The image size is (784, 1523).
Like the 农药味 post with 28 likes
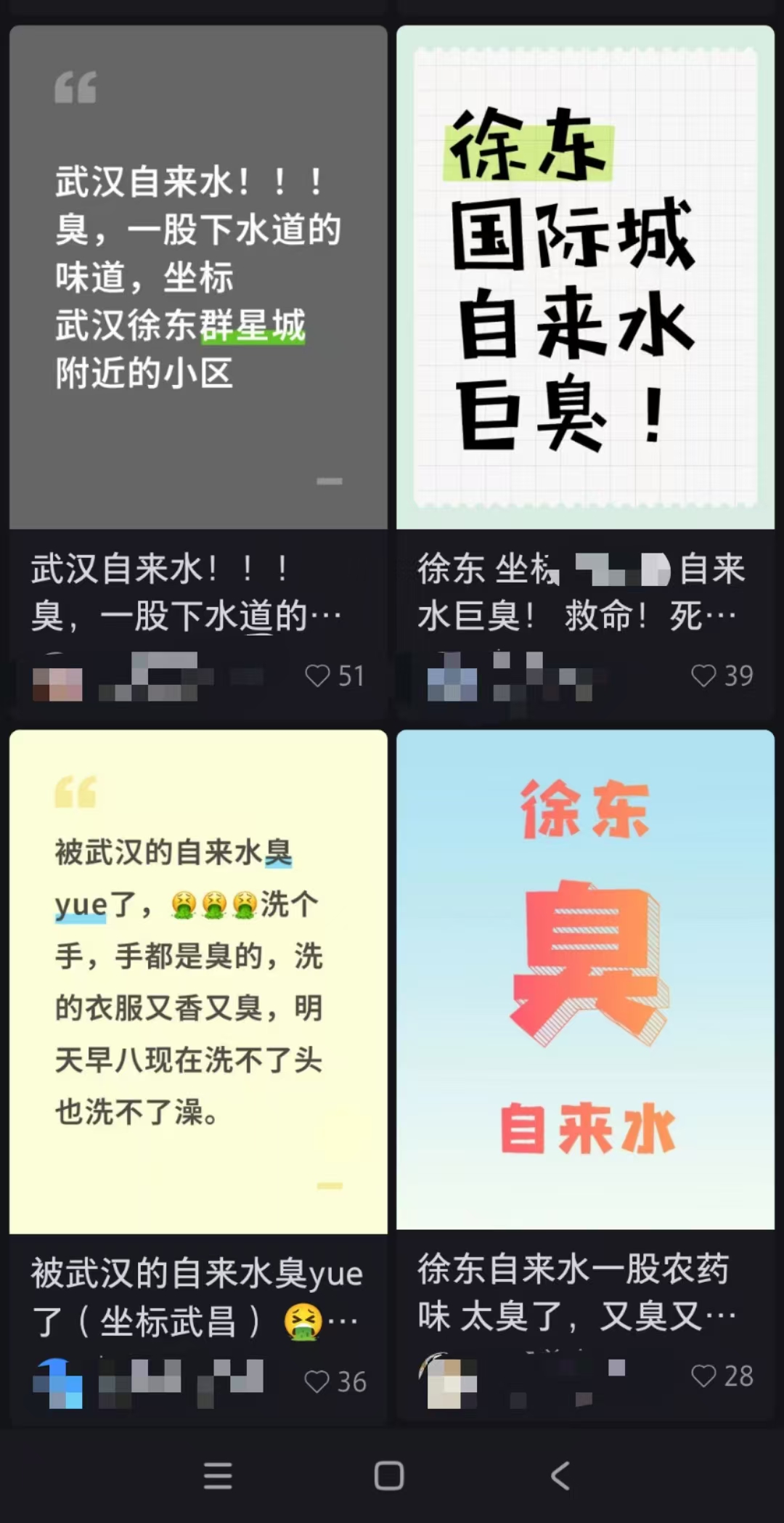(x=703, y=1376)
